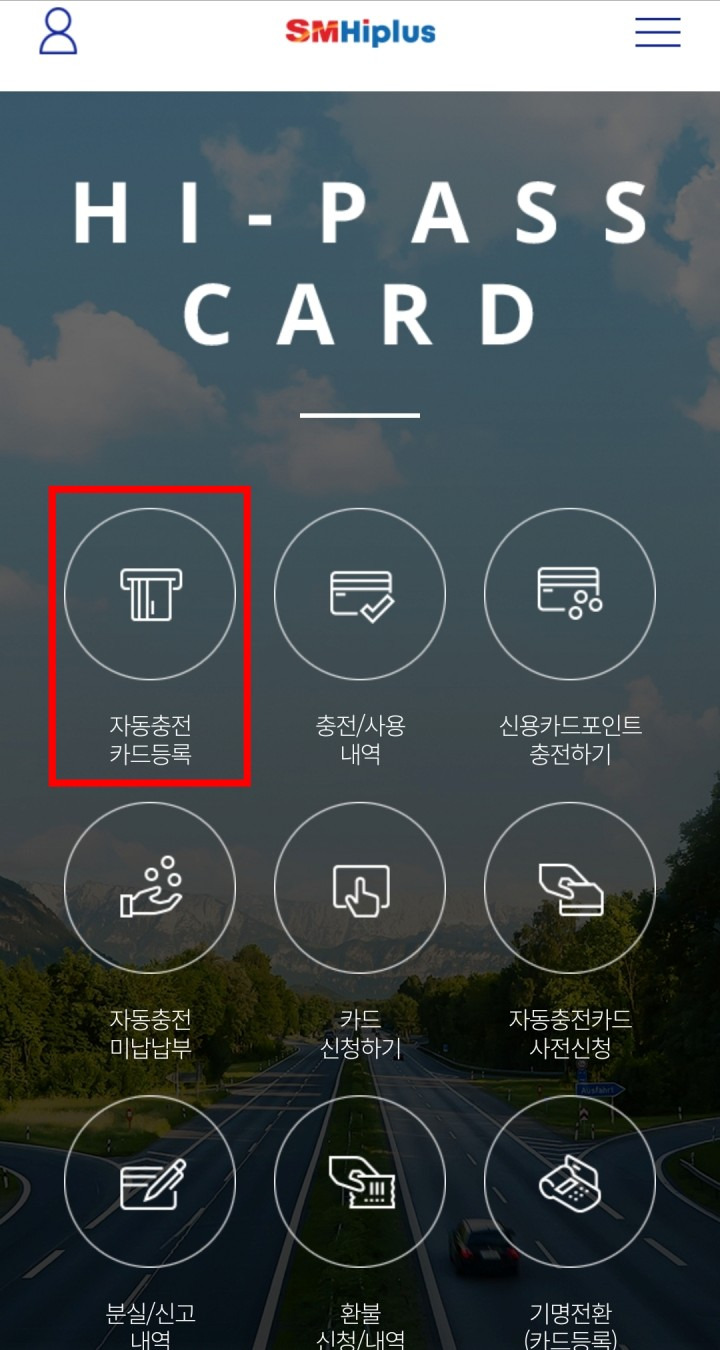Tap the 분실/신고 내역 card-and-pen icon

tap(150, 1180)
